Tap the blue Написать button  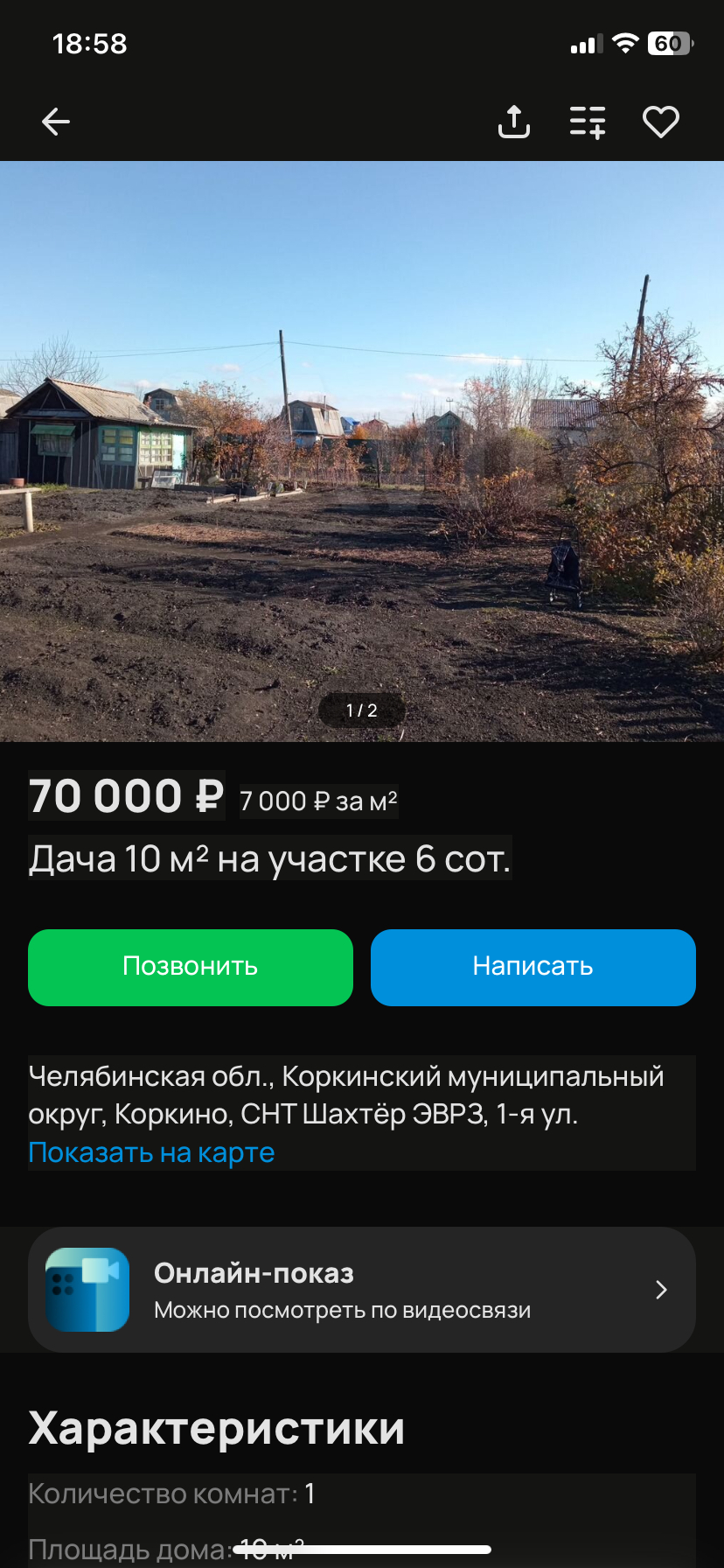click(x=533, y=967)
